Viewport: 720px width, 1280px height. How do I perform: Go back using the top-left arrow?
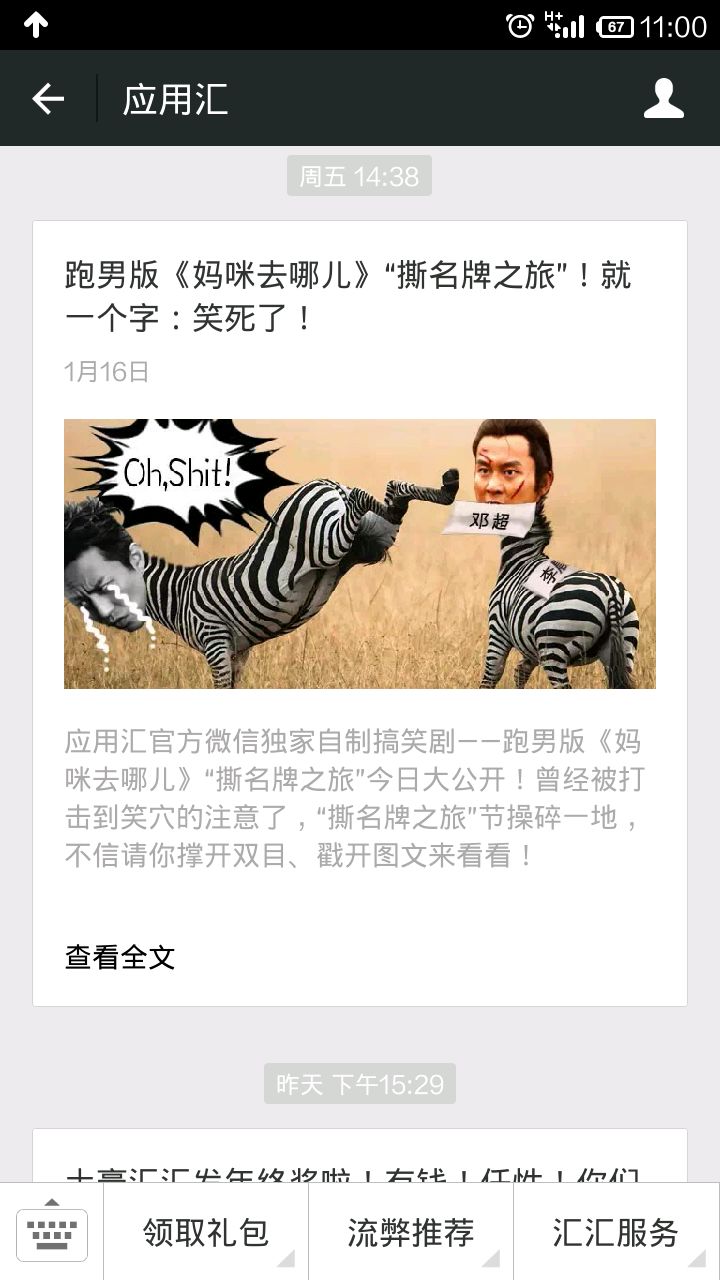click(48, 98)
